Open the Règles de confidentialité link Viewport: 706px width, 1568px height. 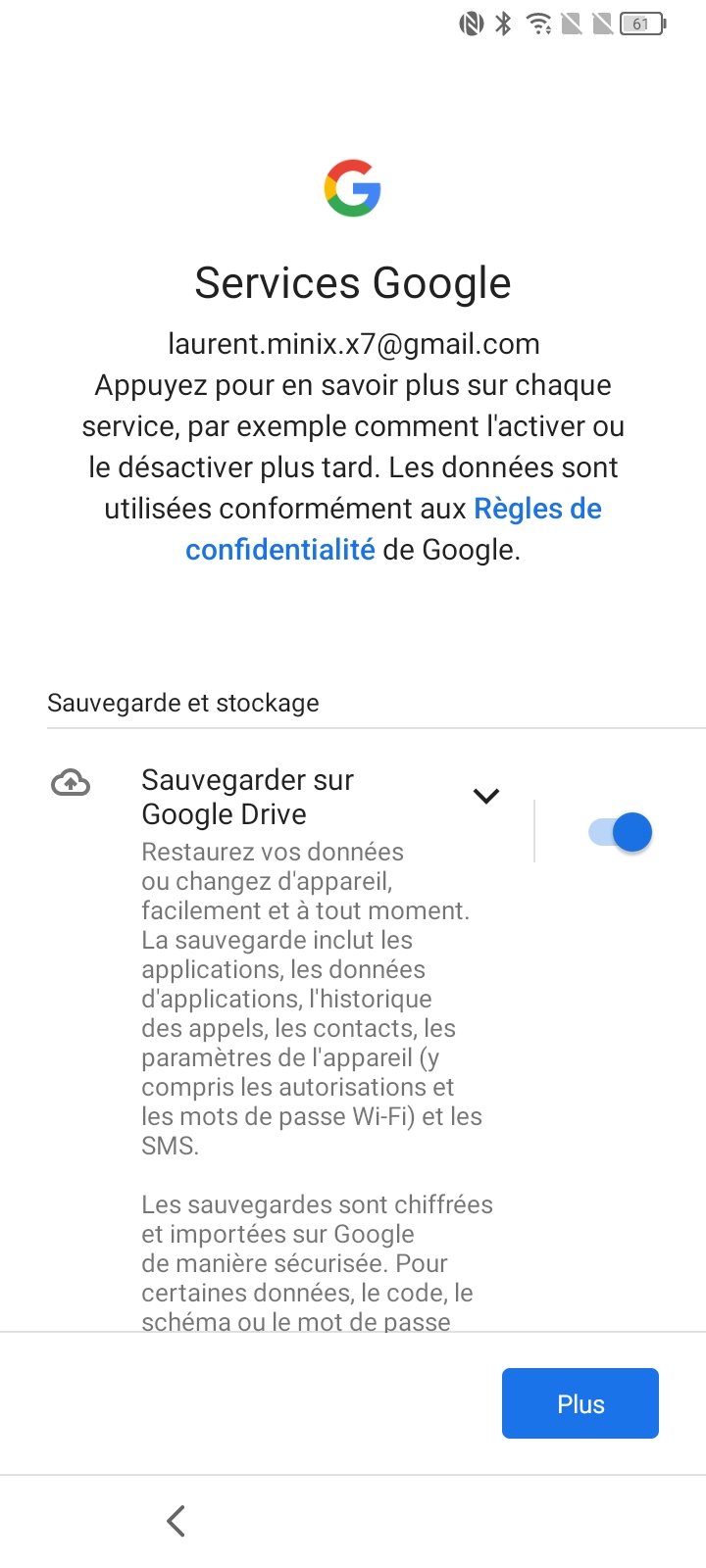pos(536,510)
